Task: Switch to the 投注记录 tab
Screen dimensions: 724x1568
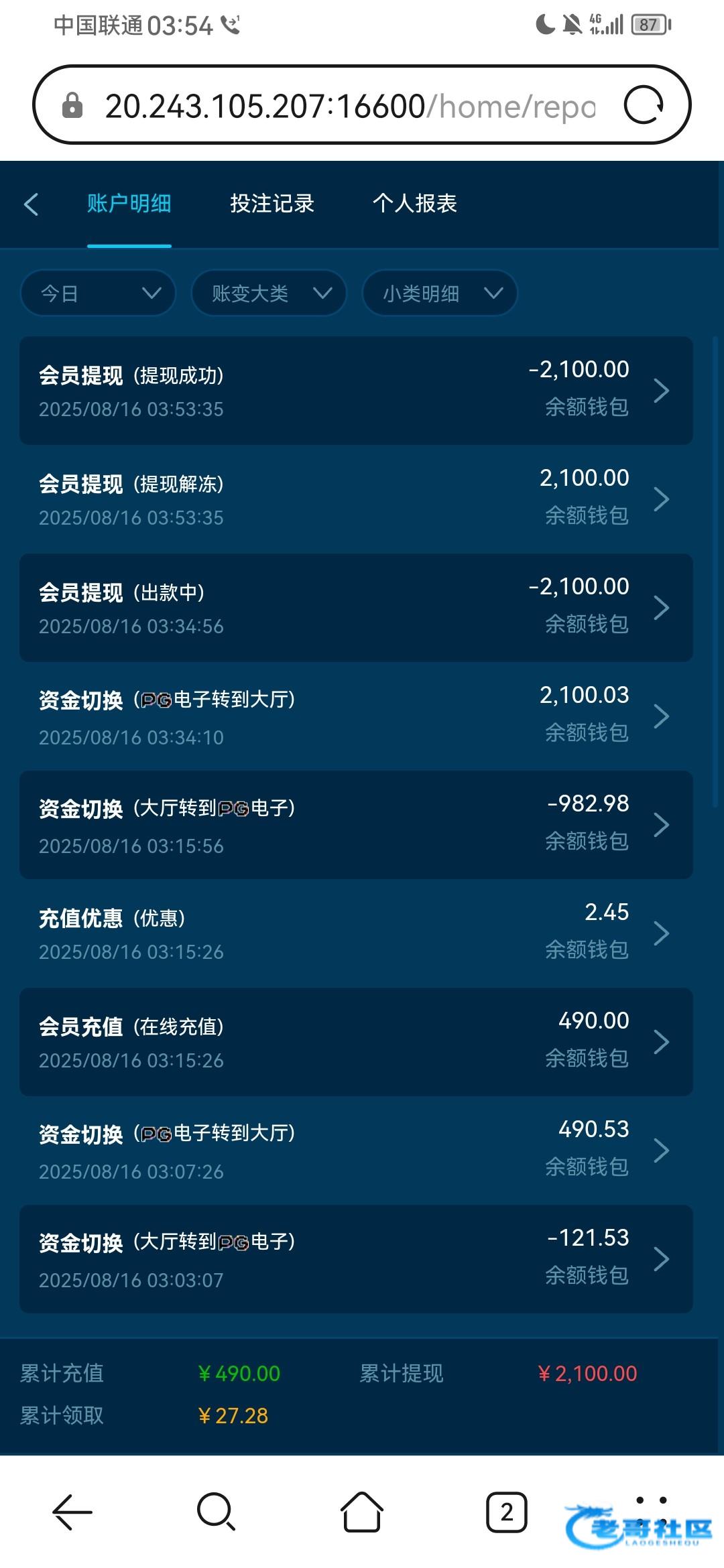Action: point(272,203)
